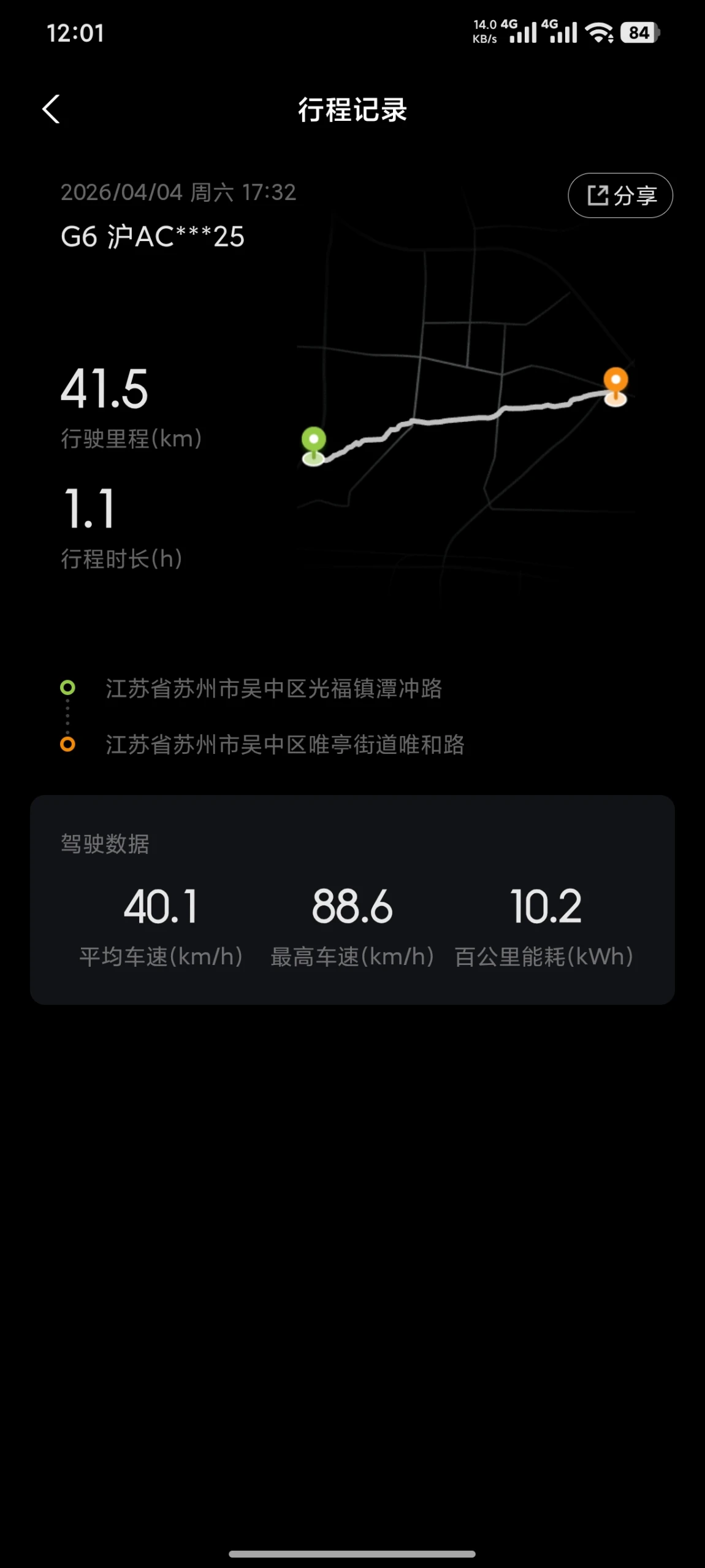Go back from the 行程记录 page
Image resolution: width=705 pixels, height=1568 pixels.
(x=51, y=109)
